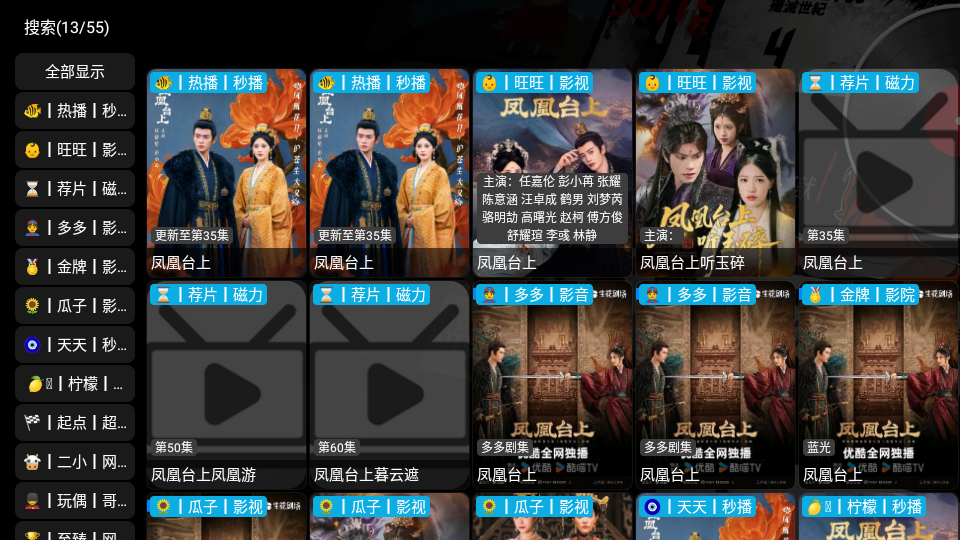The image size is (960, 540).
Task: Filter results by 热播 source
Action: [75, 111]
